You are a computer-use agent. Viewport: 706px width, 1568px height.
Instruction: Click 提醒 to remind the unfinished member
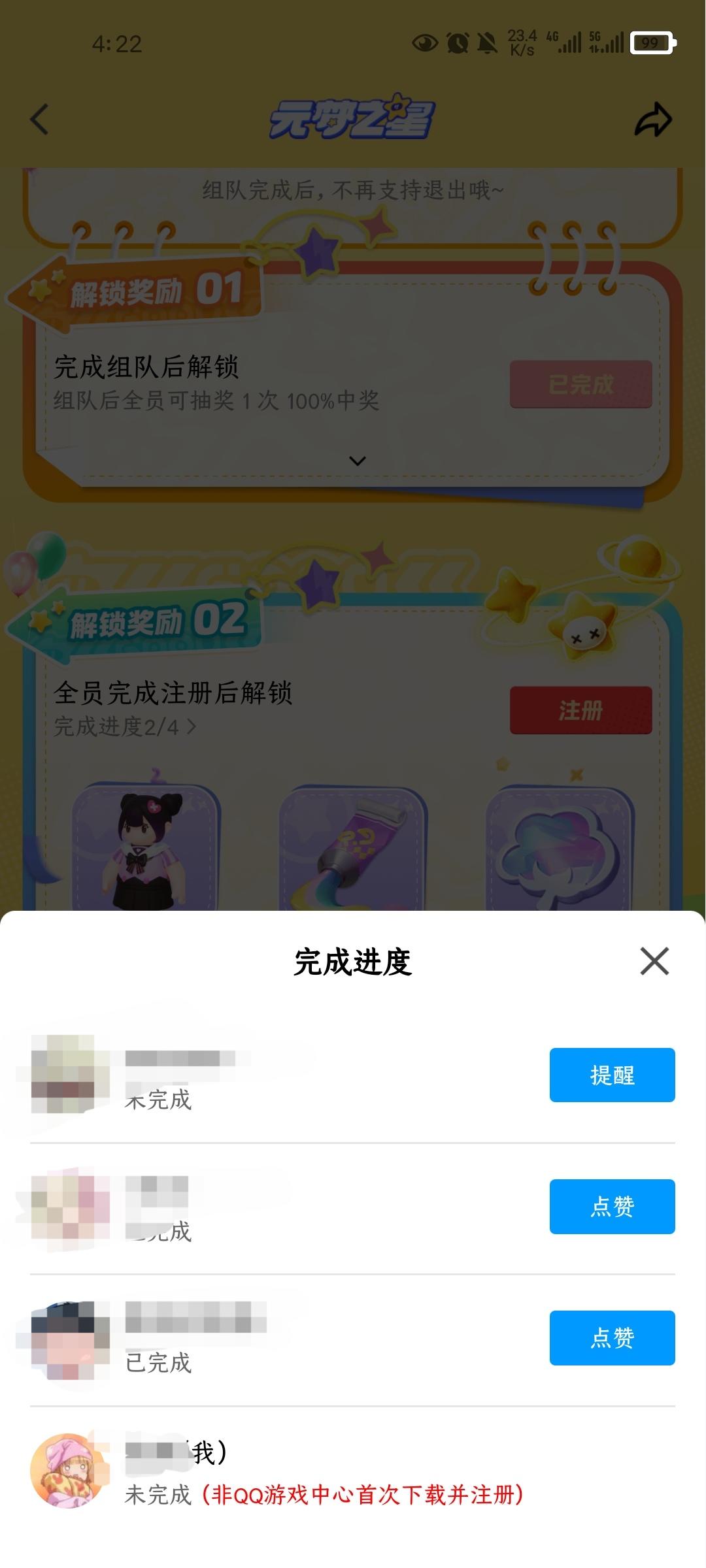pos(611,1076)
